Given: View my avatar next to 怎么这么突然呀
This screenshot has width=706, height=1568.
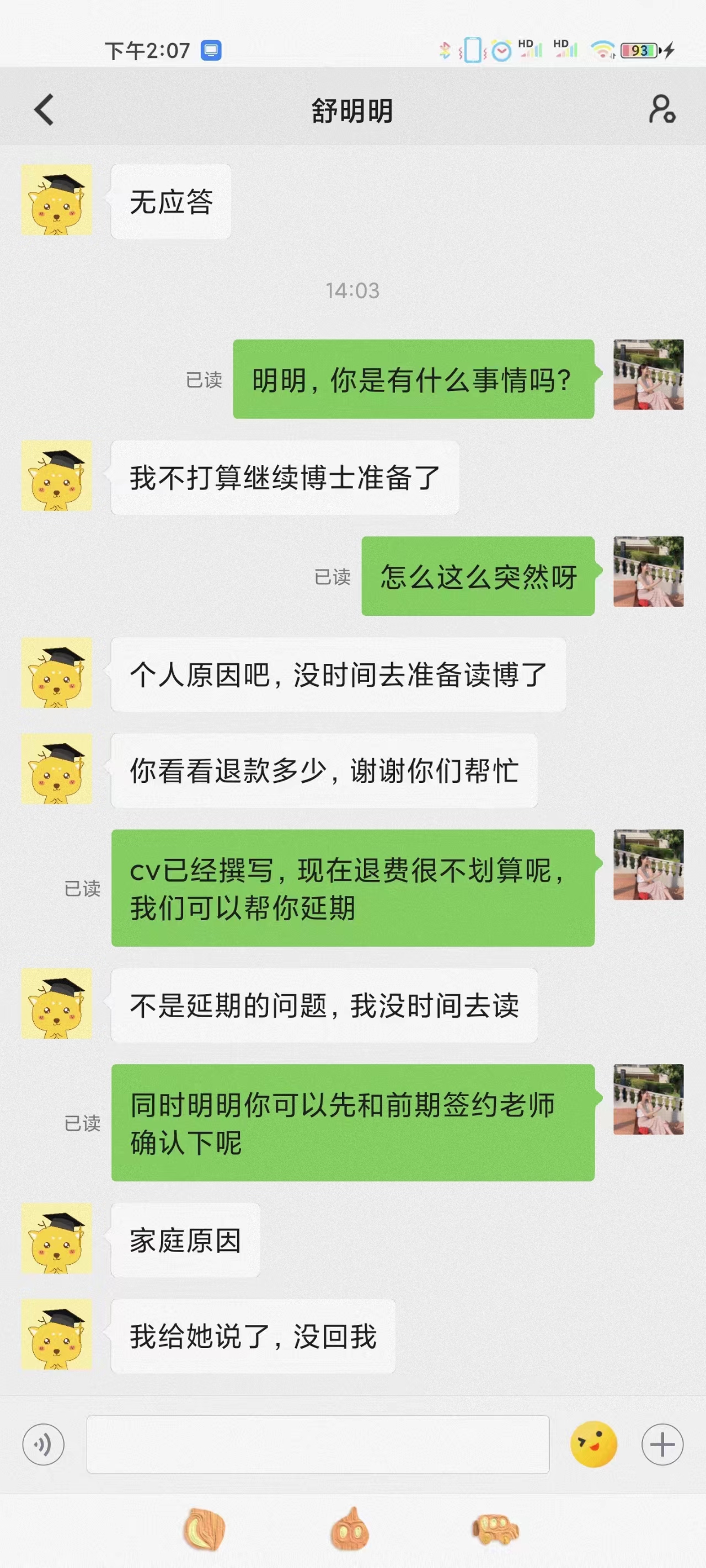Looking at the screenshot, I should point(648,572).
